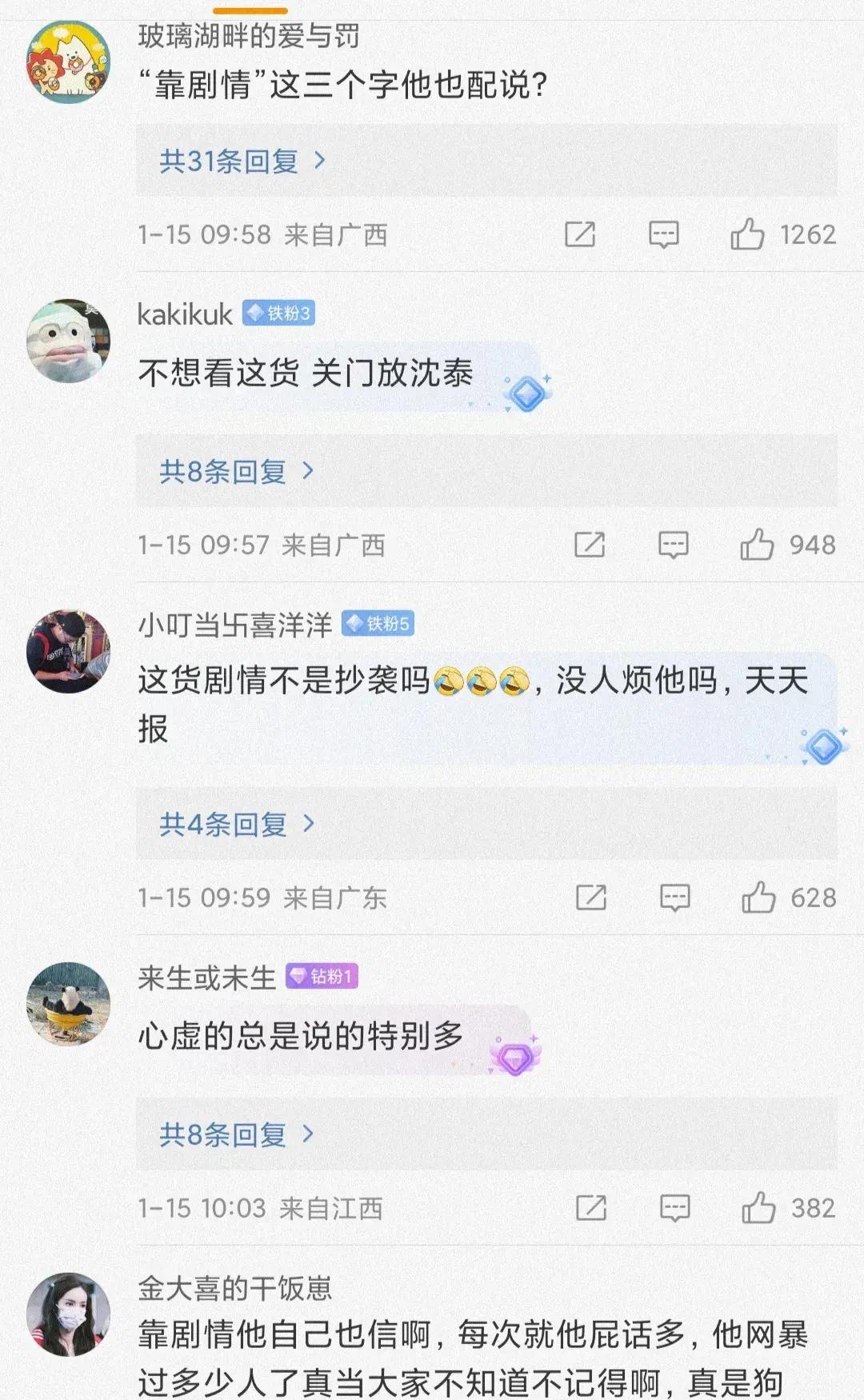The image size is (864, 1400).
Task: View 小叮当卐喜洋洋's profile avatar
Action: click(x=68, y=651)
